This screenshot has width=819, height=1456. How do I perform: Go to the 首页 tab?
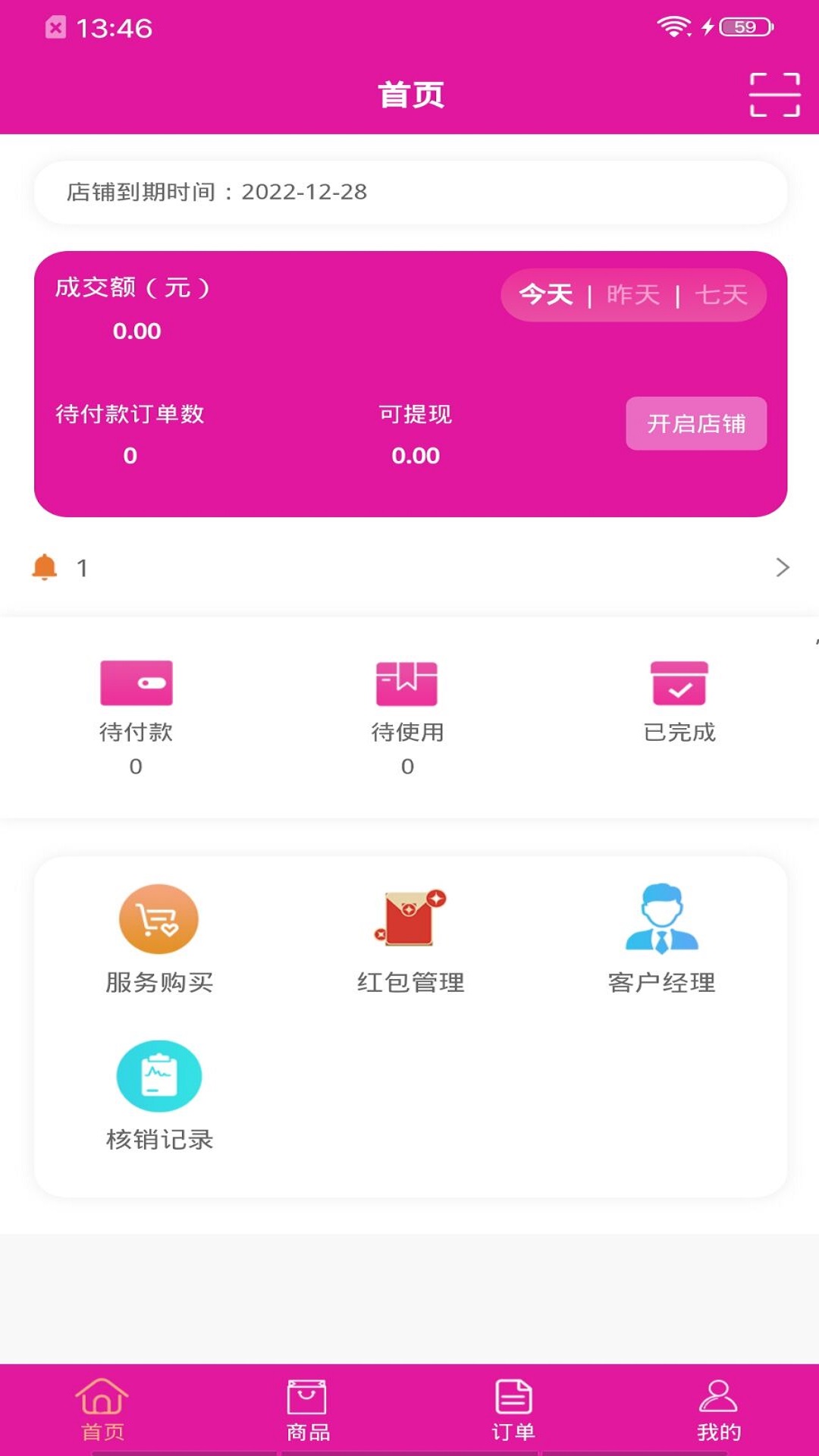102,1410
